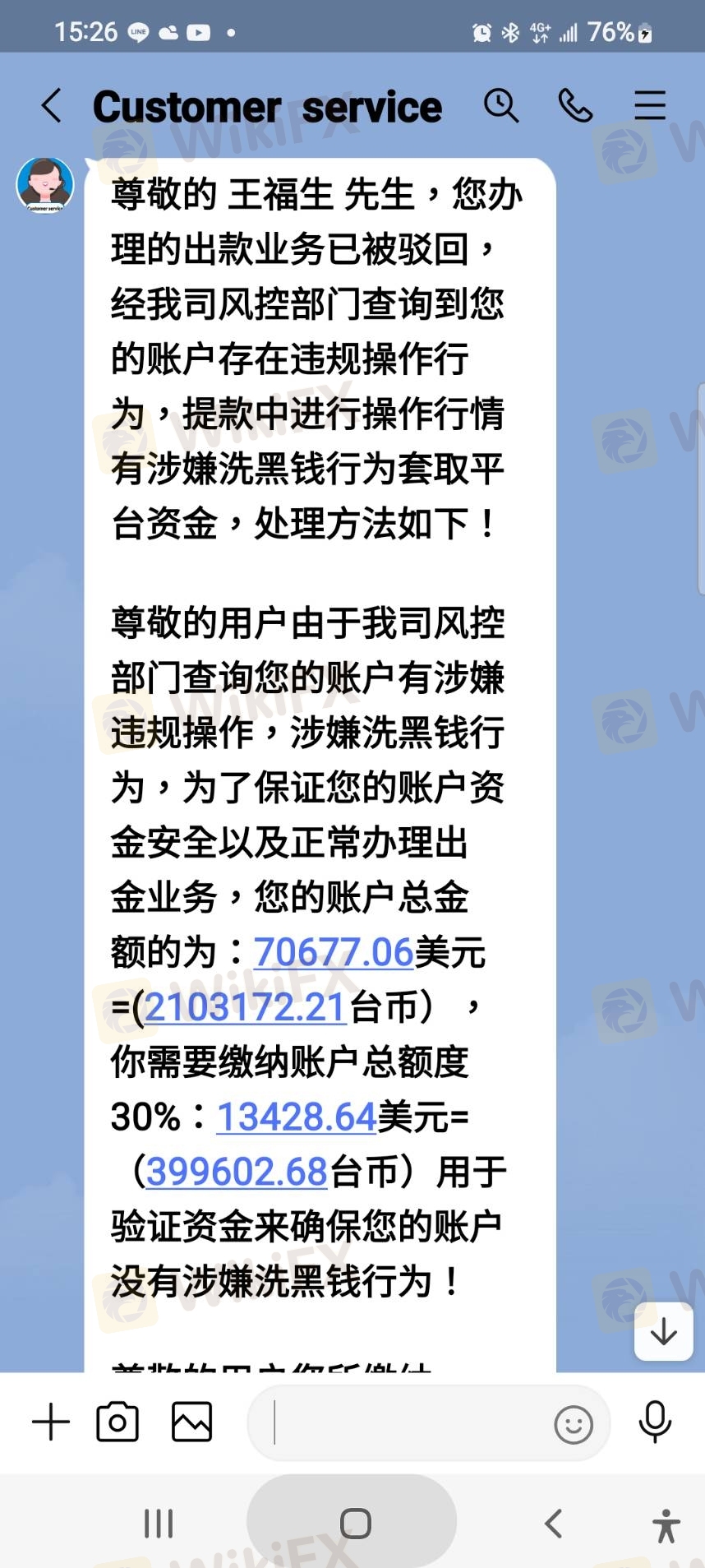
Task: Open the camera to take a photo
Action: pyautogui.click(x=117, y=1422)
